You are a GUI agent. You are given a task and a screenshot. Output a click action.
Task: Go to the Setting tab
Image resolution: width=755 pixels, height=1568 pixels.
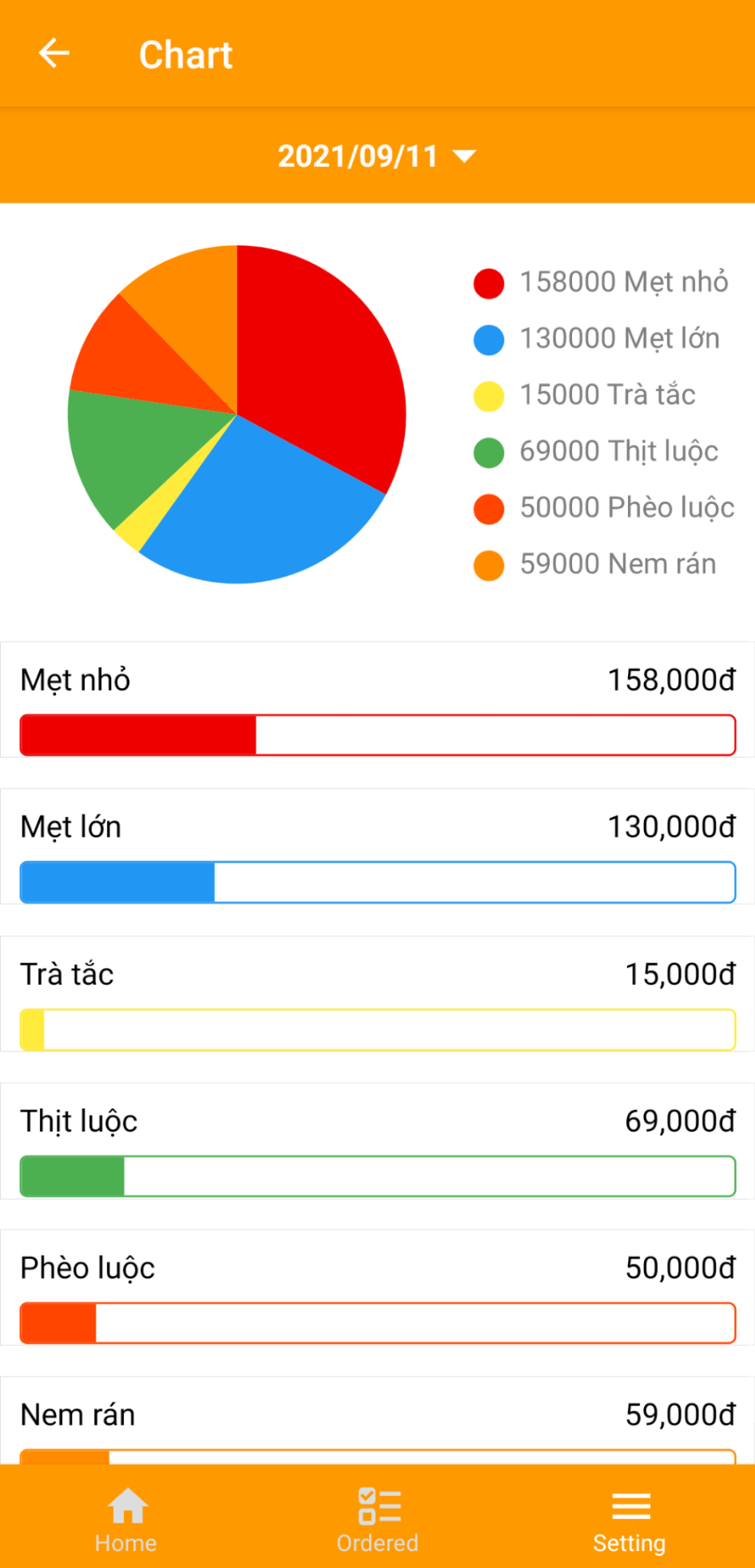point(629,1519)
